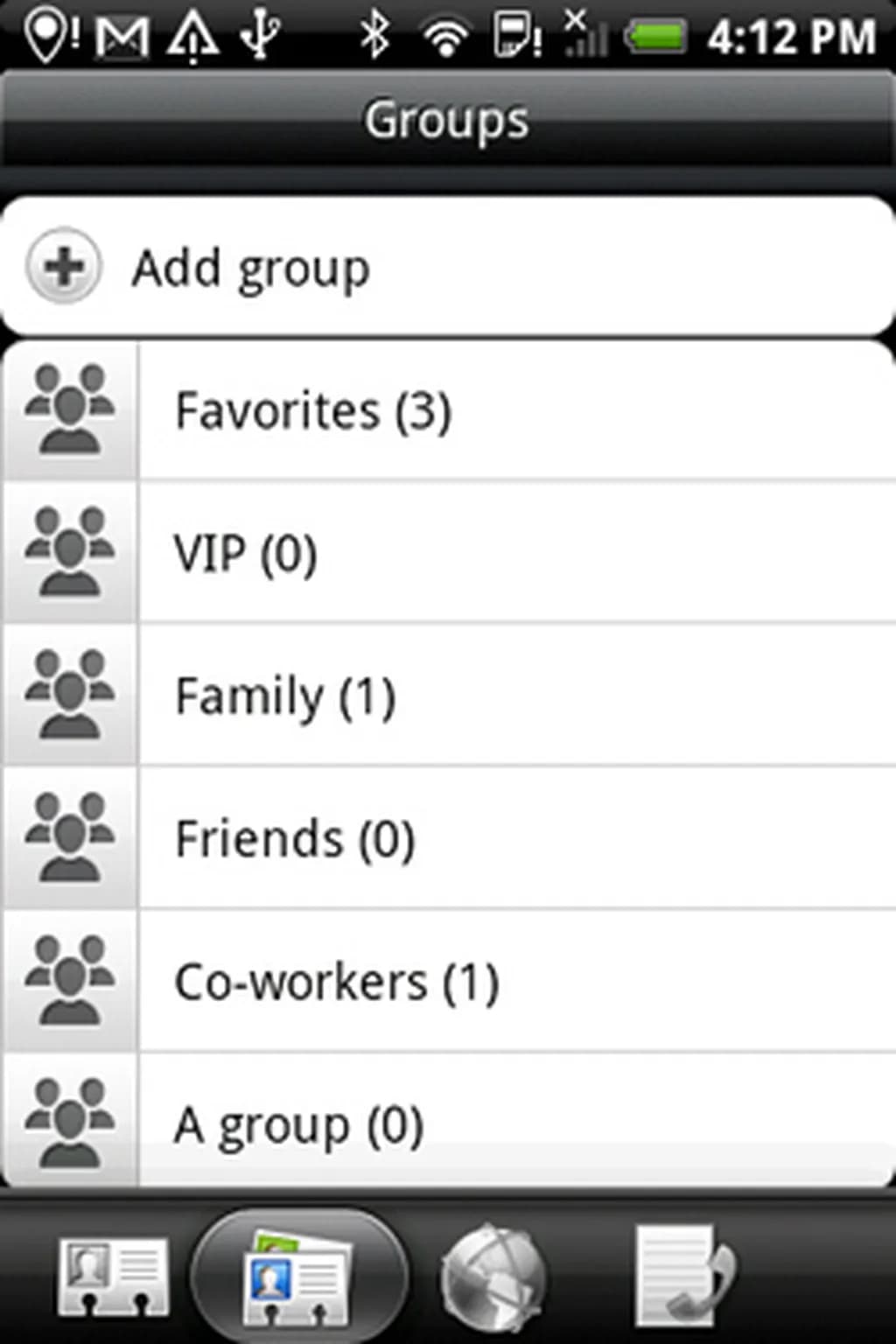Open the Favorites group
The height and width of the screenshot is (1344, 896).
point(446,410)
